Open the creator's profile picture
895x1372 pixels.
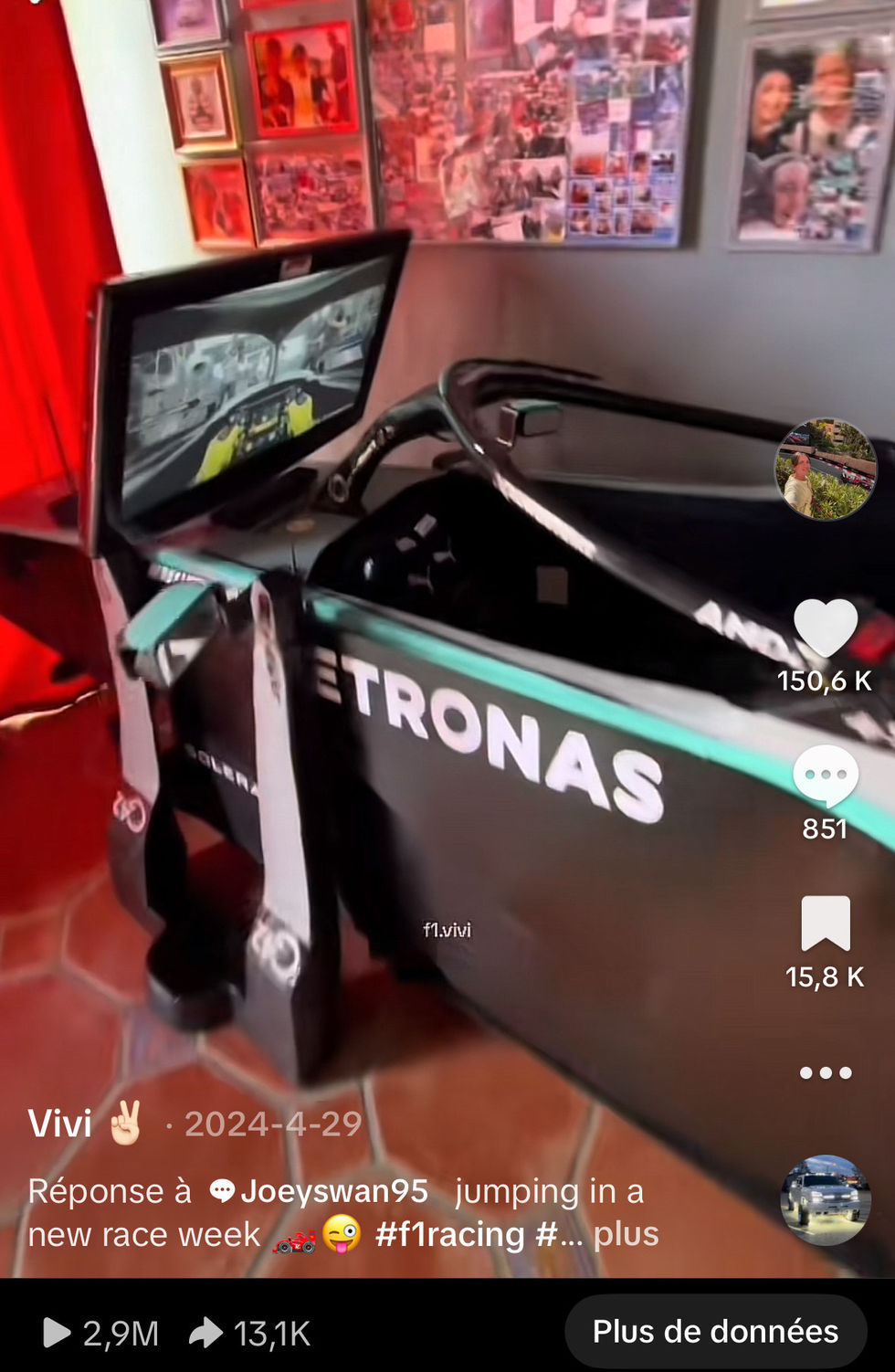click(x=826, y=470)
